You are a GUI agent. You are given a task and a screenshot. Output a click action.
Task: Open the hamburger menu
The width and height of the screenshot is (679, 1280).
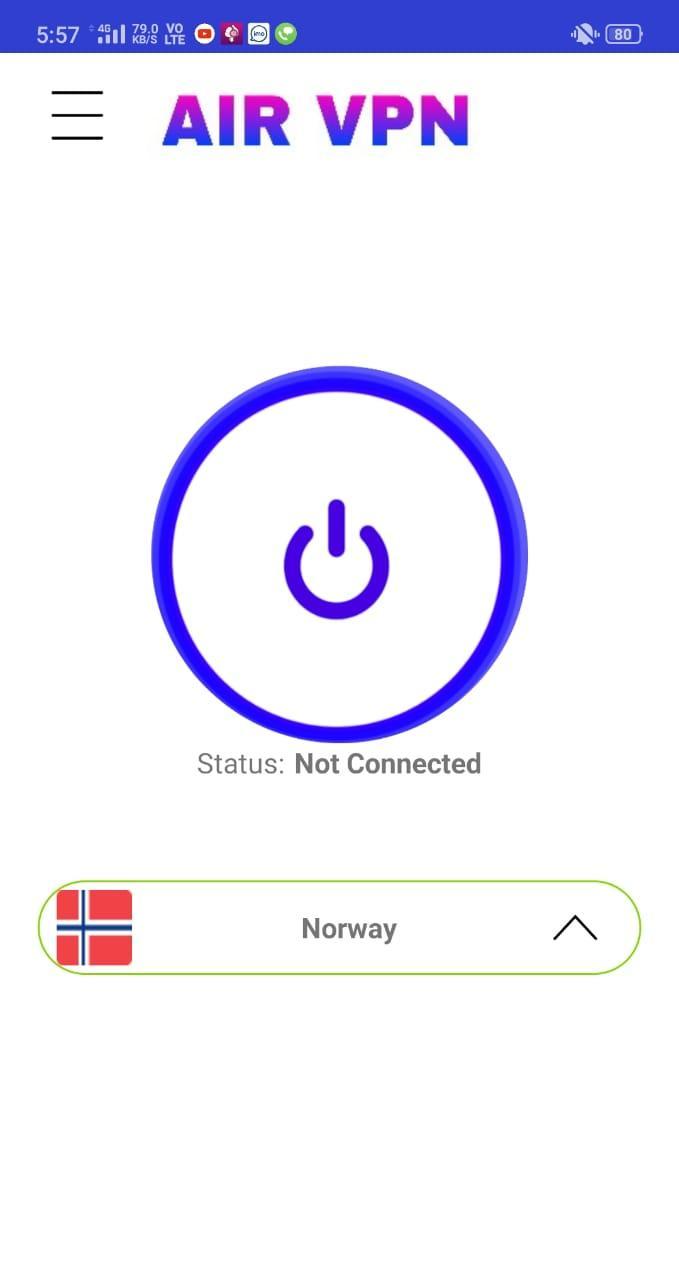(77, 115)
